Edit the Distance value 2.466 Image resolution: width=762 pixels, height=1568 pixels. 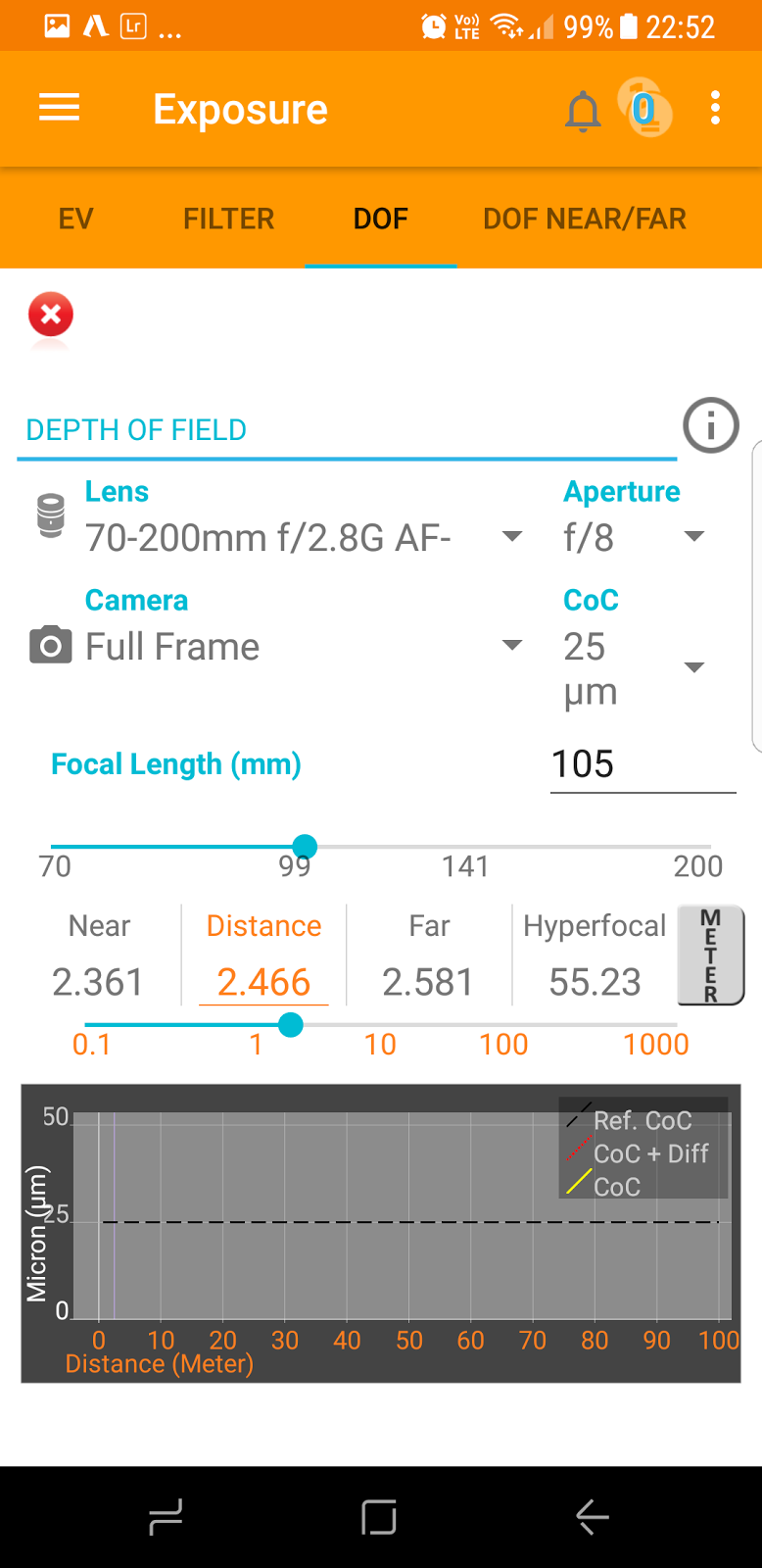(263, 982)
